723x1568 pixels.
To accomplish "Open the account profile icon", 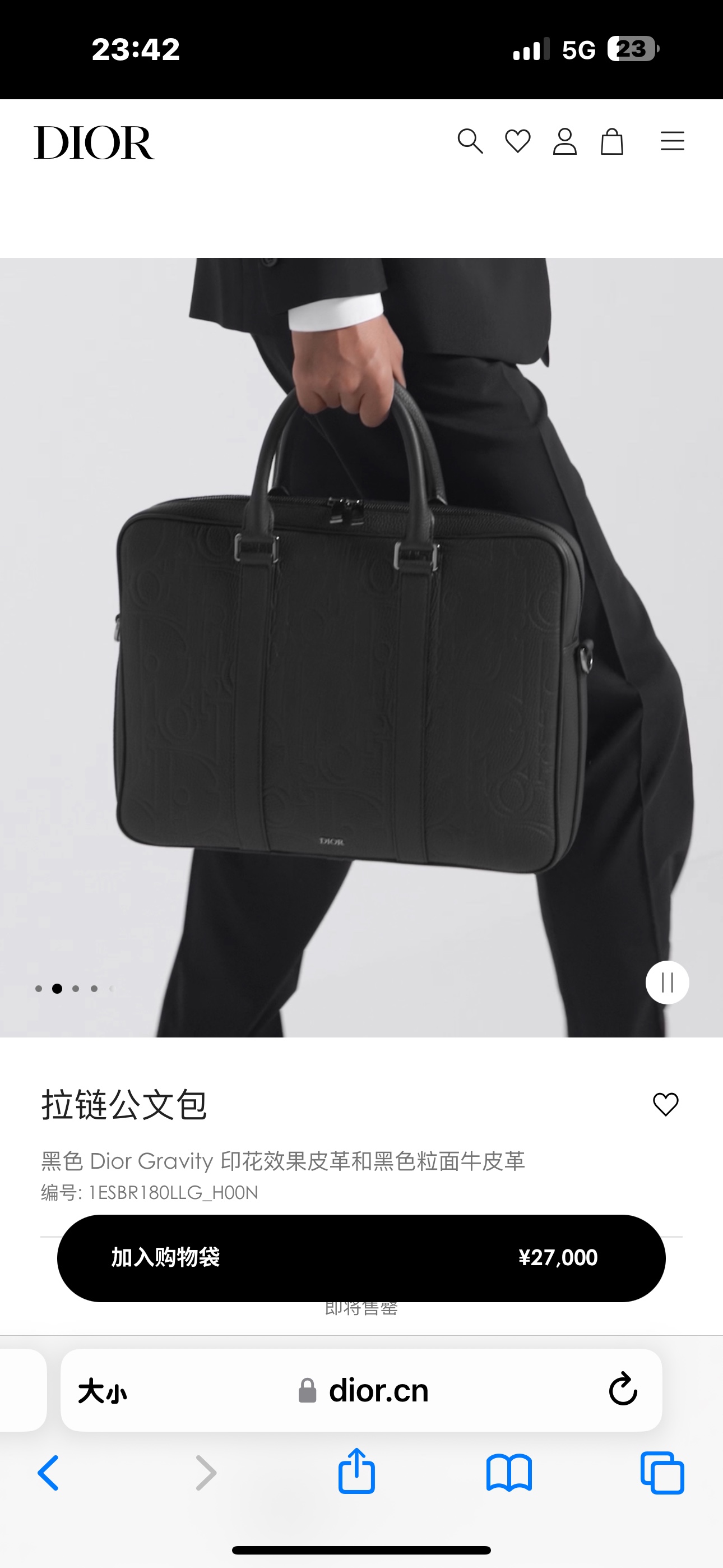I will point(565,141).
